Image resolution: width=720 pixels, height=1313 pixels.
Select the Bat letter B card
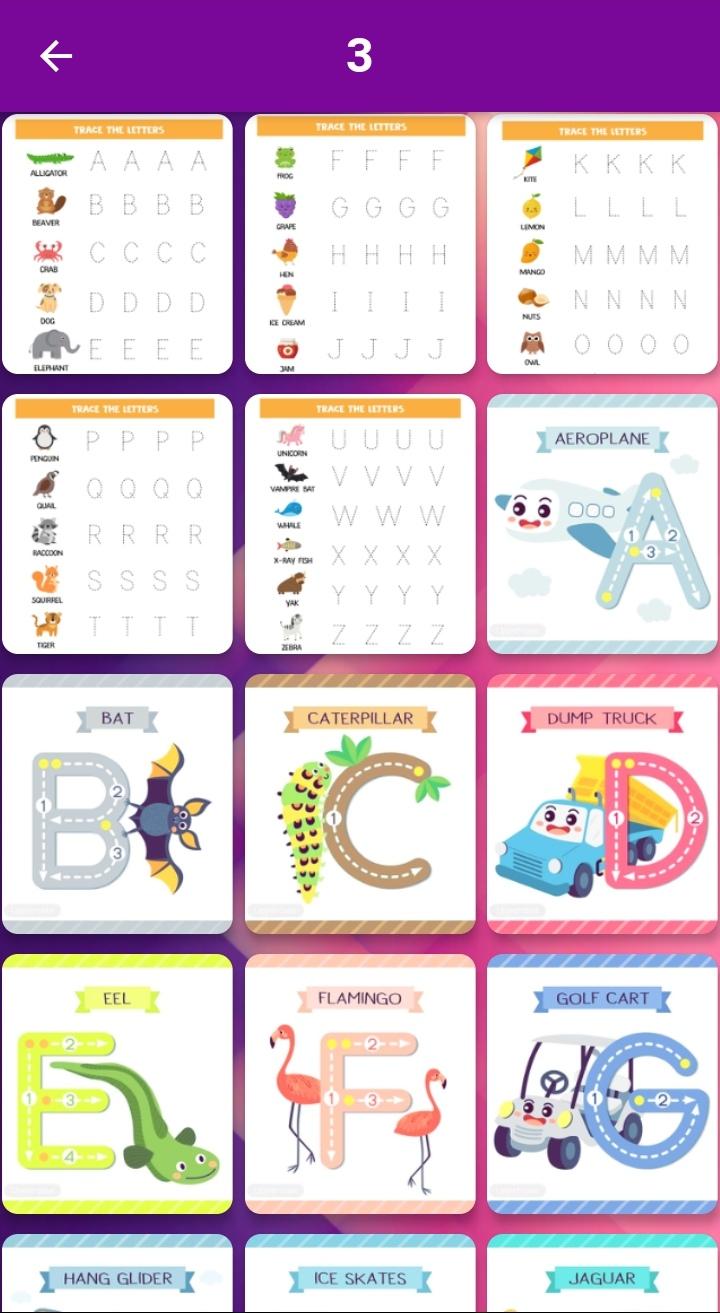117,804
